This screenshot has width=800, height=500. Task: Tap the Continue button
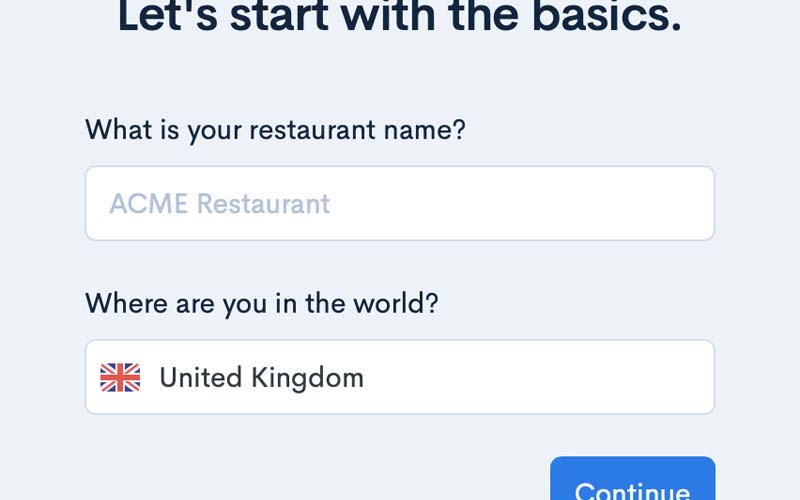[x=632, y=483]
